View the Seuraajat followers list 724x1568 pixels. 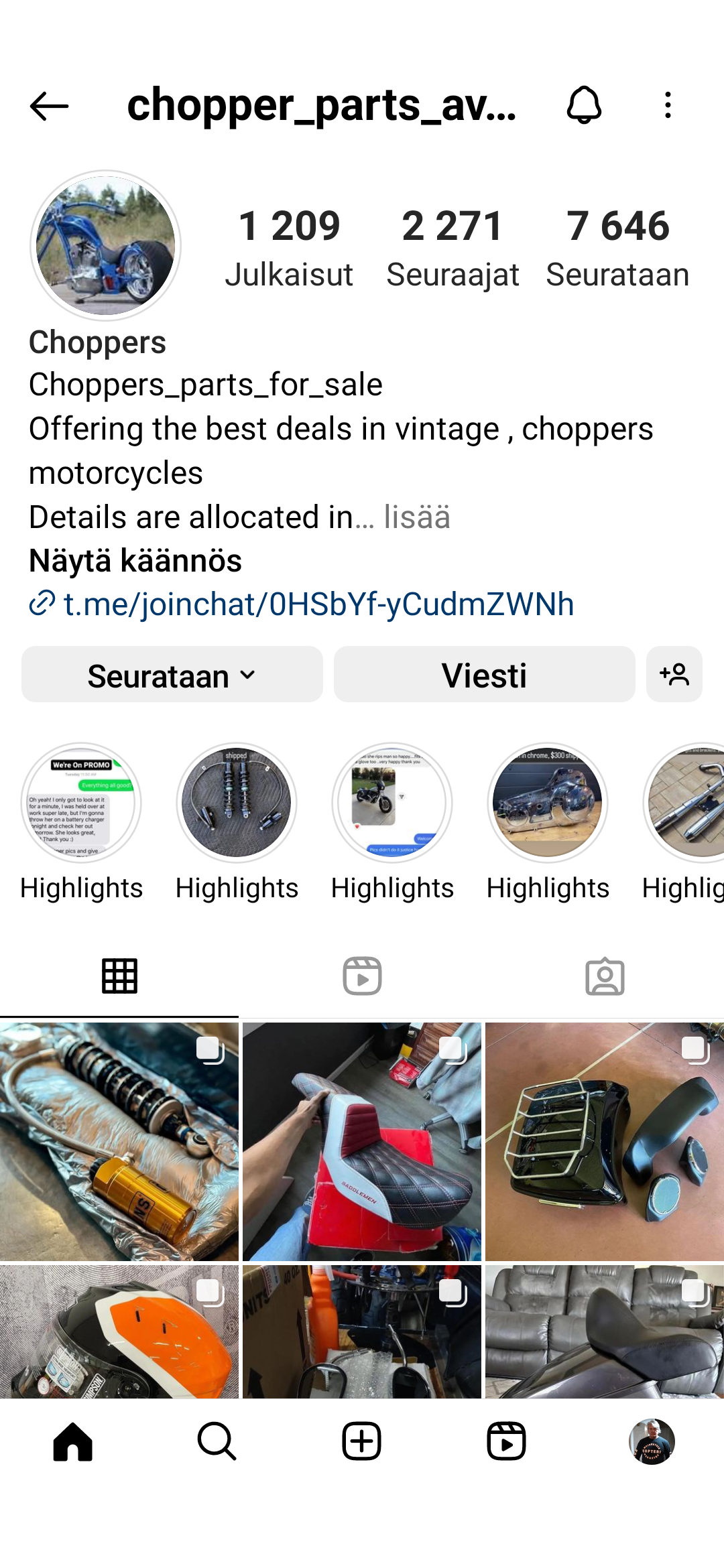[x=452, y=247]
